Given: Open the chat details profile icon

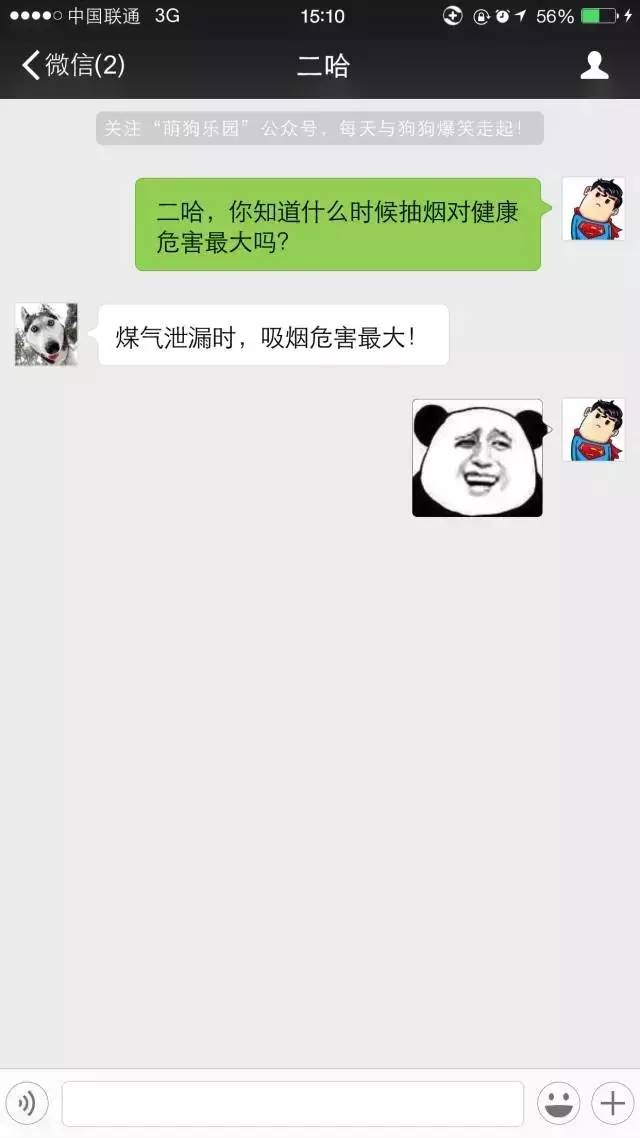Looking at the screenshot, I should 595,66.
